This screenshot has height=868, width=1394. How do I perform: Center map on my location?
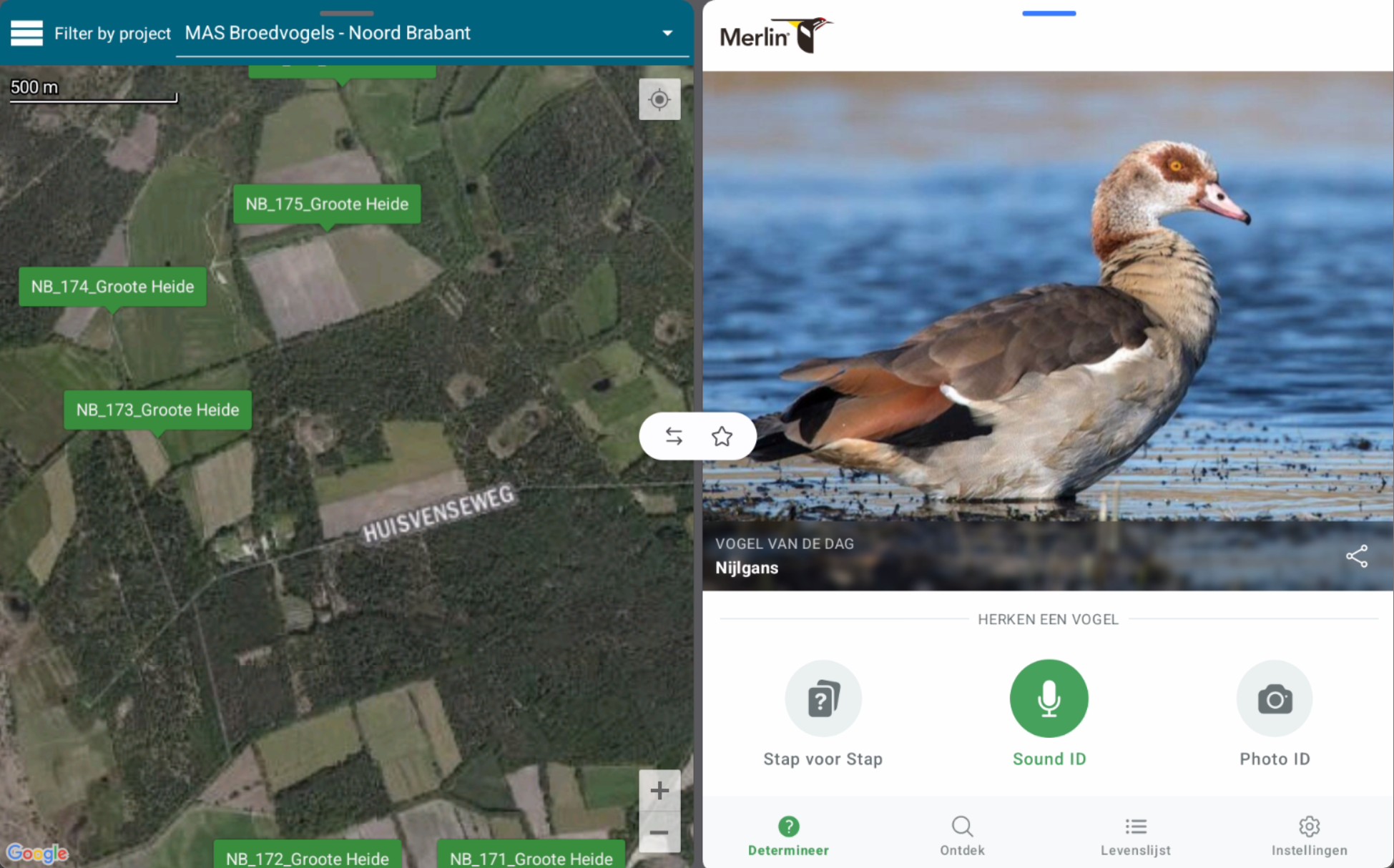(x=659, y=99)
